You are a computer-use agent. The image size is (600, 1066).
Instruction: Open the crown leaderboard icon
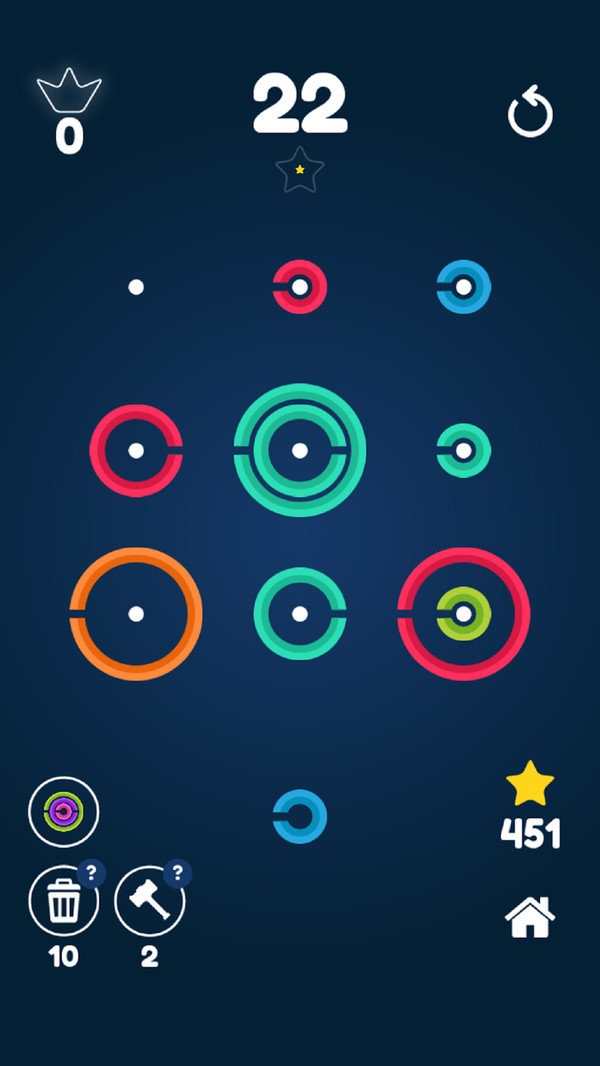[x=69, y=92]
